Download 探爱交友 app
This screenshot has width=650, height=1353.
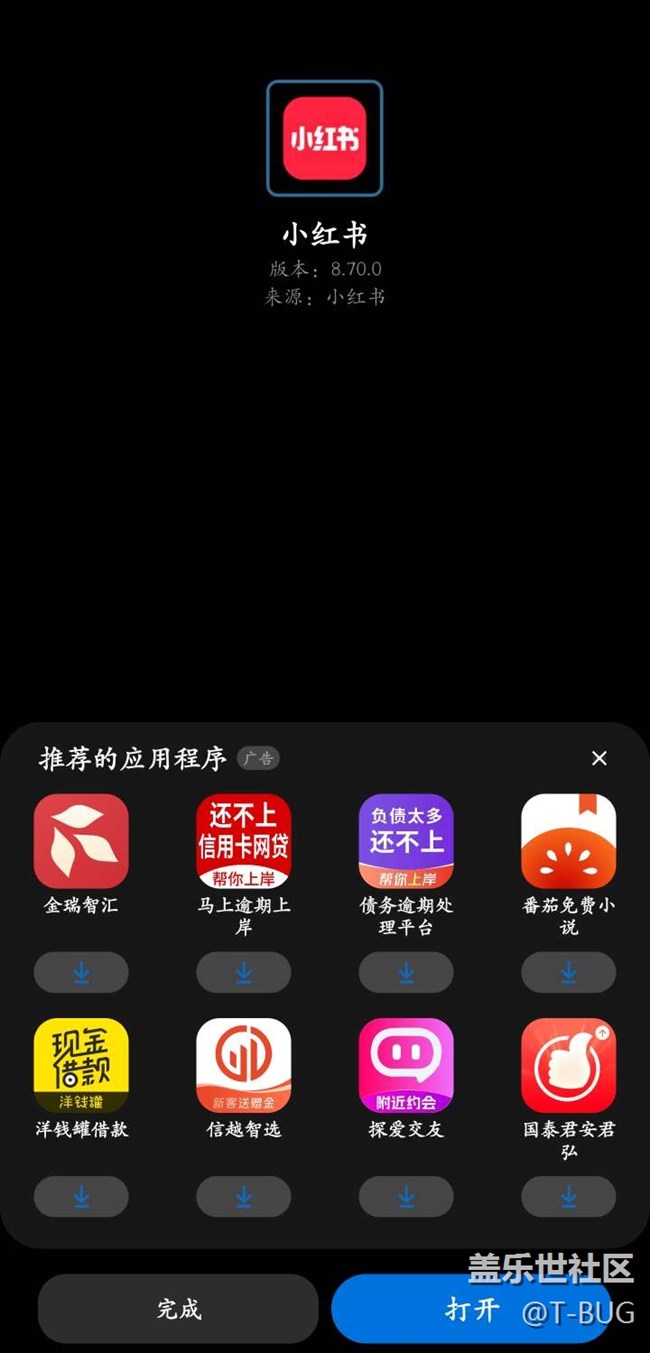(x=406, y=1196)
